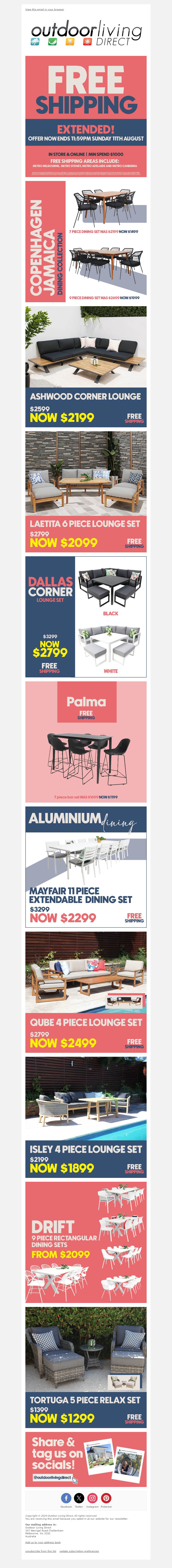Image resolution: width=172 pixels, height=1568 pixels.
Task: Open the Free Shipping Extended banner
Action: coord(86,116)
